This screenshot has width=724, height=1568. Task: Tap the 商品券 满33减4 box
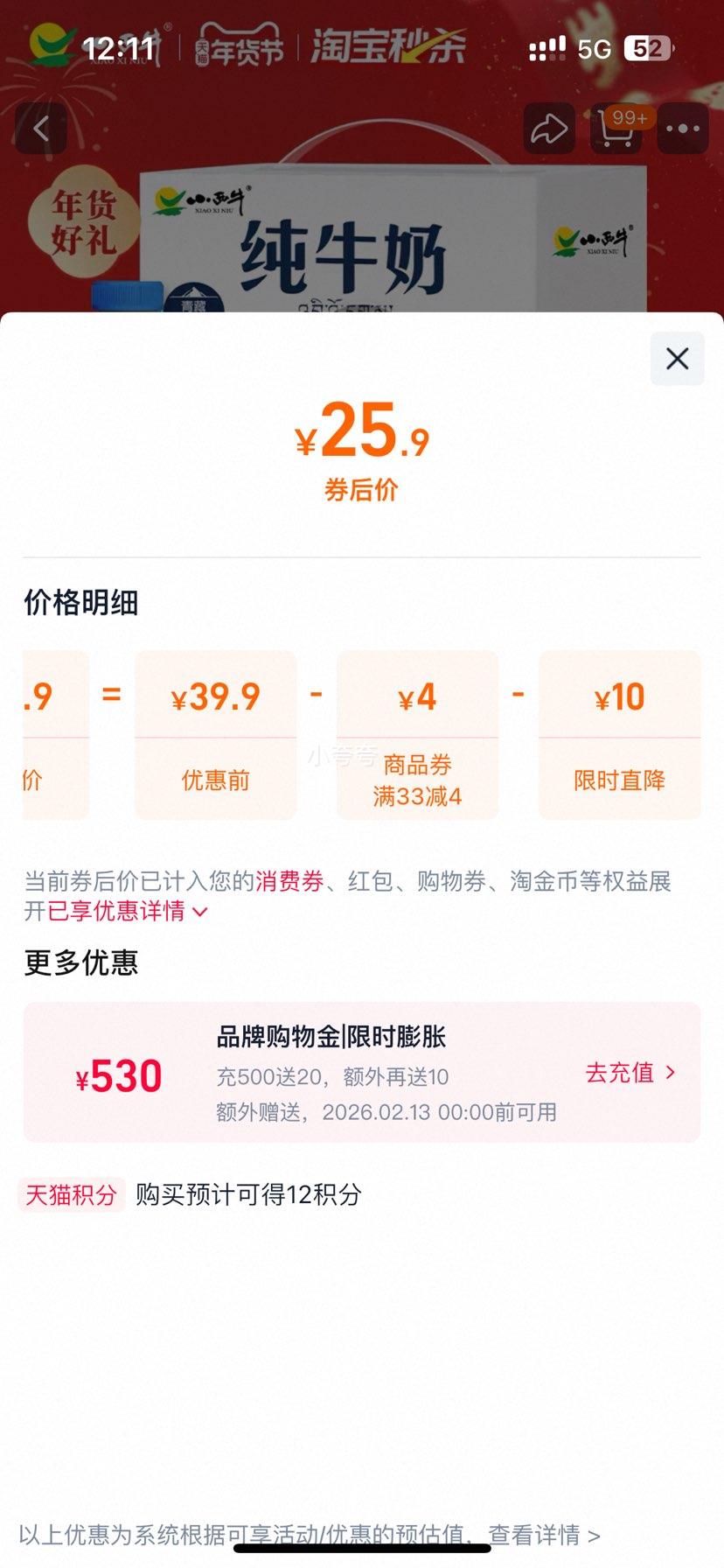pos(417,736)
